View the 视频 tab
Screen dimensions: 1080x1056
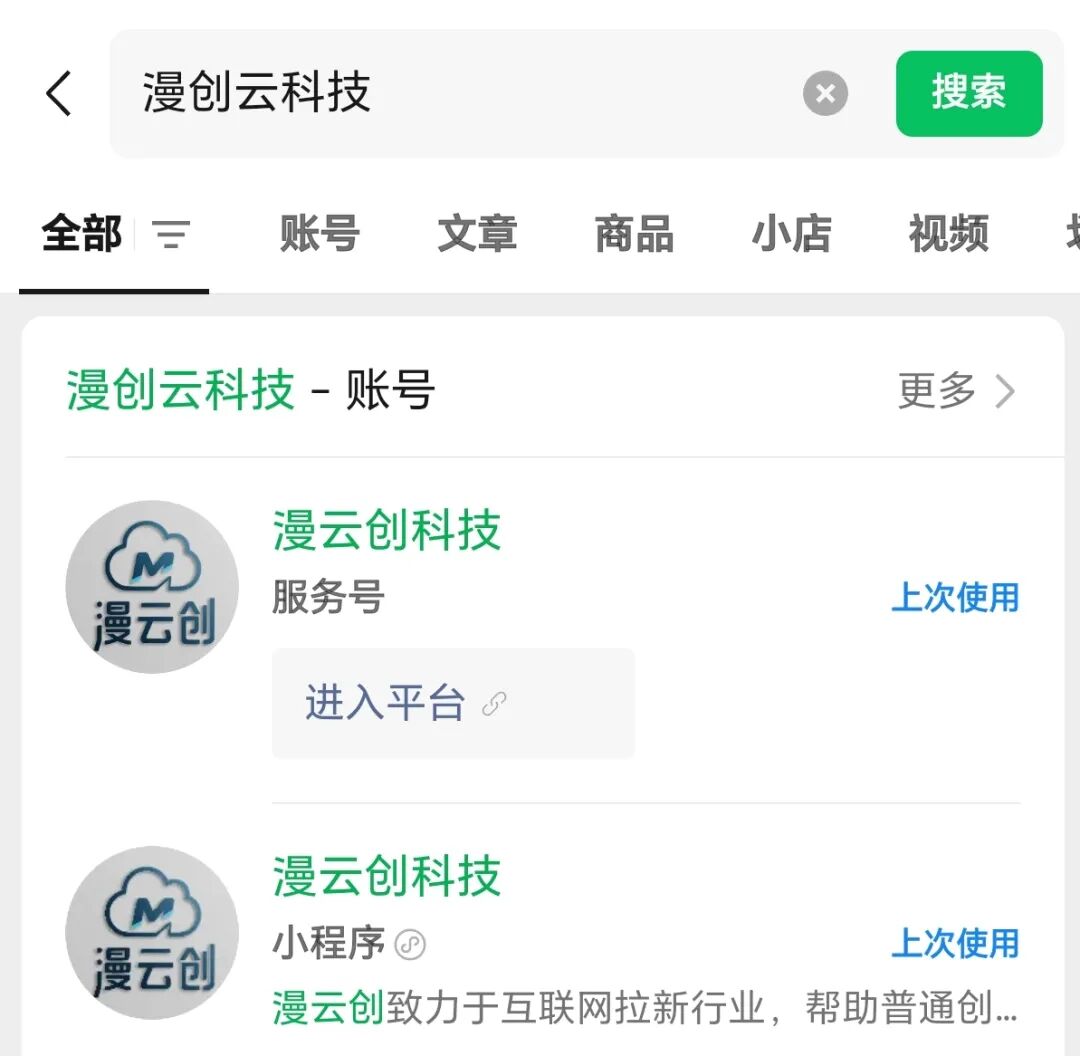(948, 235)
